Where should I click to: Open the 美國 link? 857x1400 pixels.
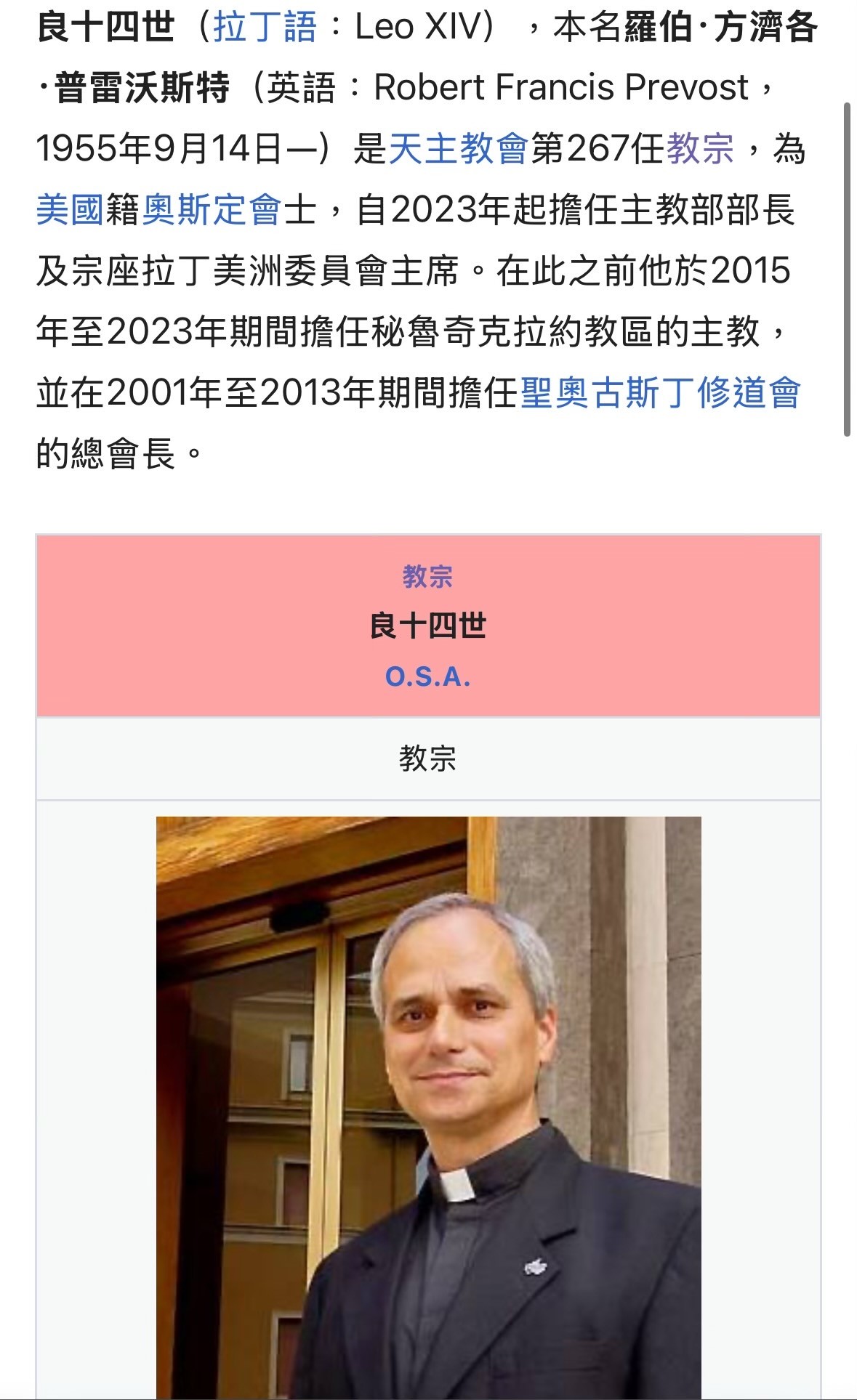[71, 210]
